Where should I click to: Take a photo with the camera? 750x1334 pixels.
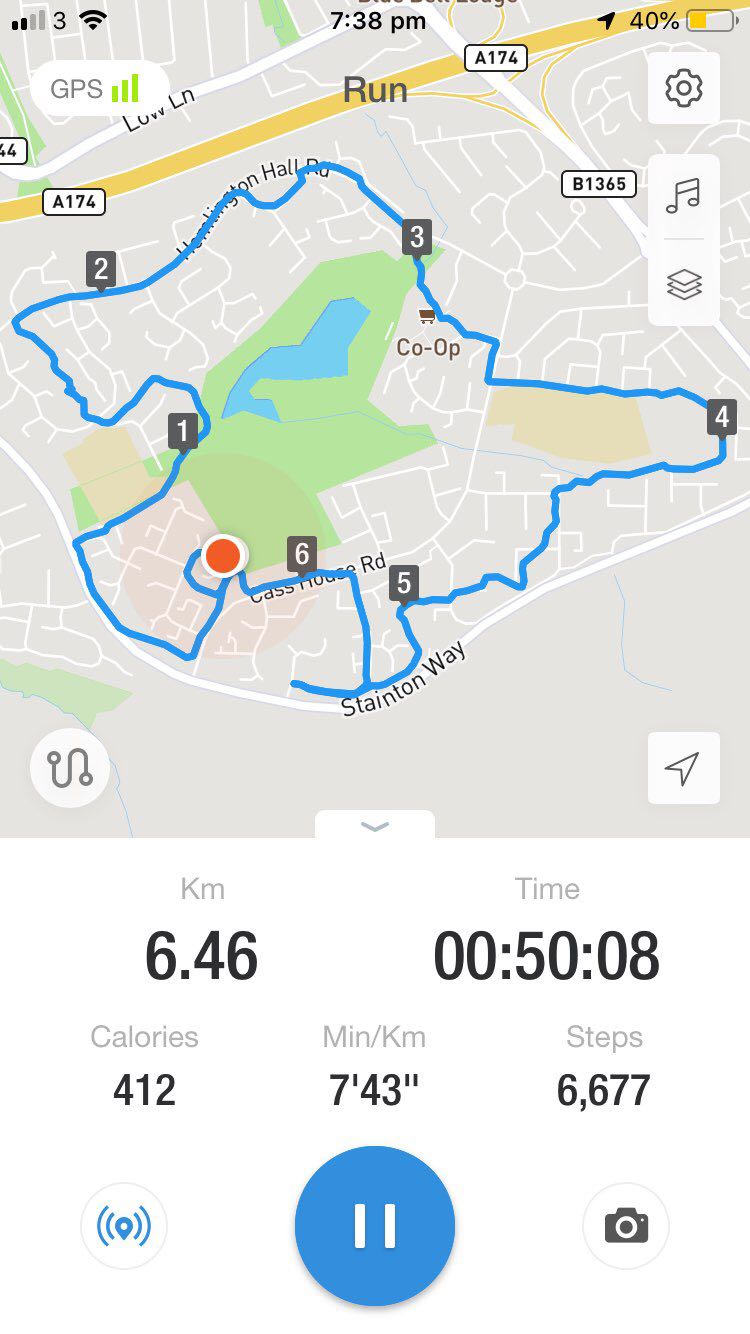(x=626, y=1225)
